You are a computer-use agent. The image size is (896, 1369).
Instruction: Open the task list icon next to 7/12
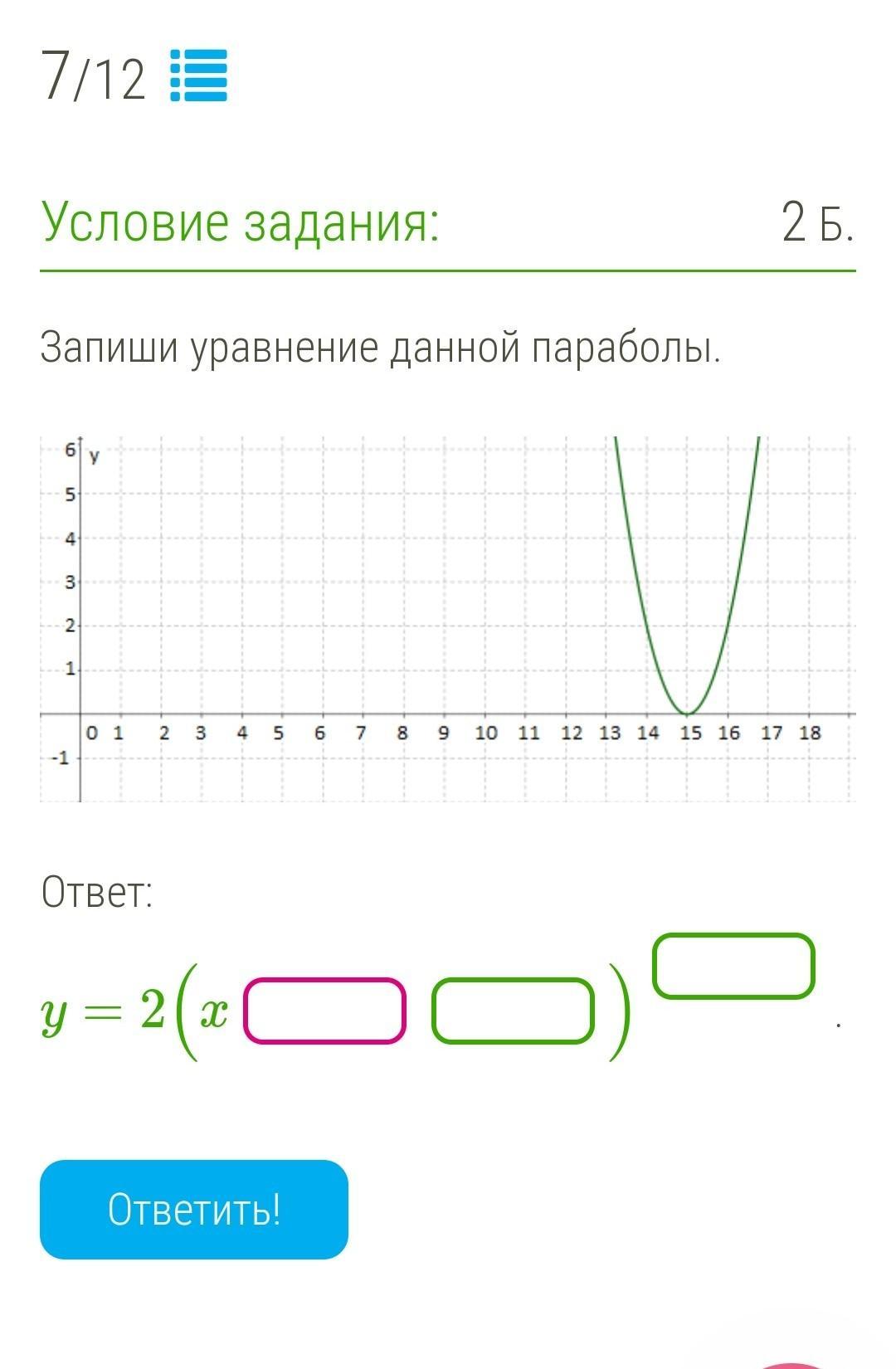pyautogui.click(x=198, y=76)
